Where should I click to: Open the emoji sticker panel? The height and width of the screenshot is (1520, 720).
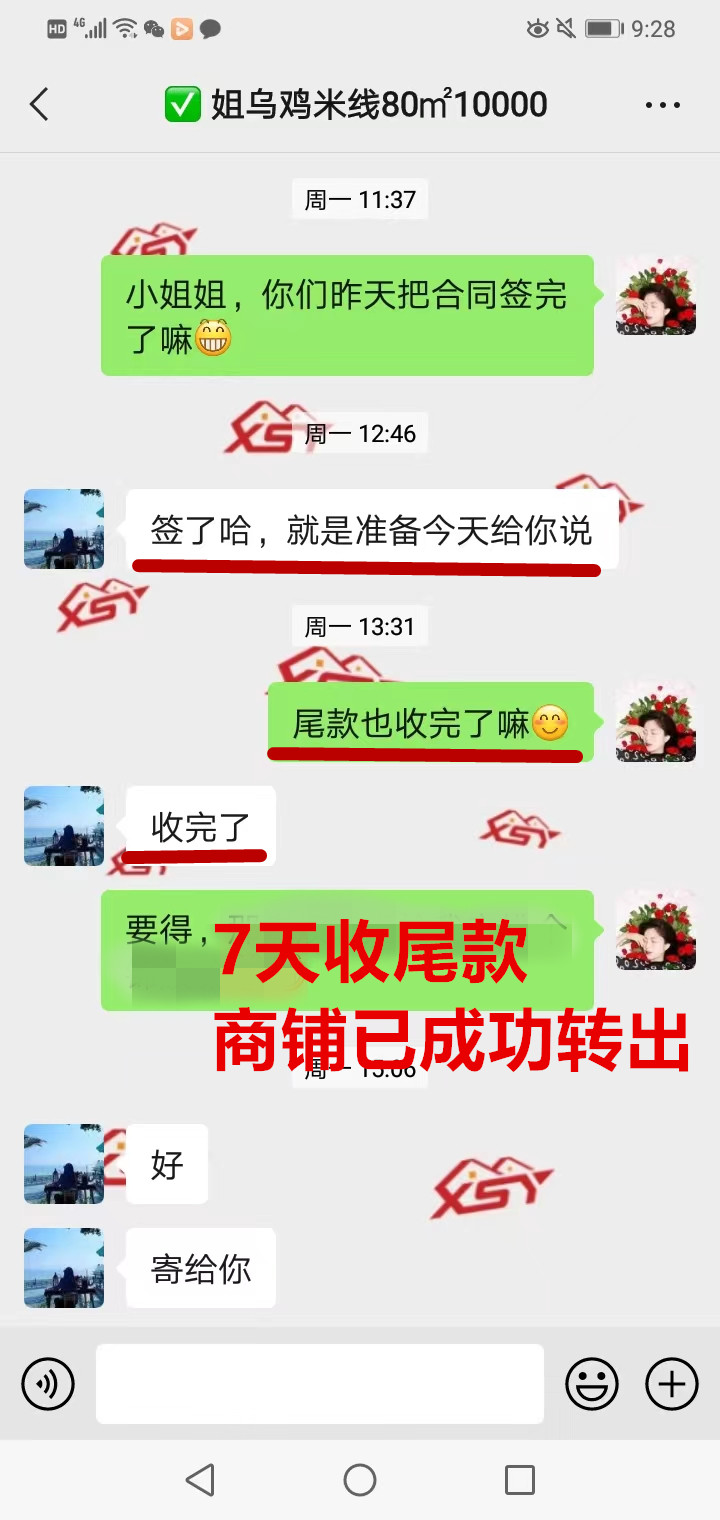point(592,1384)
